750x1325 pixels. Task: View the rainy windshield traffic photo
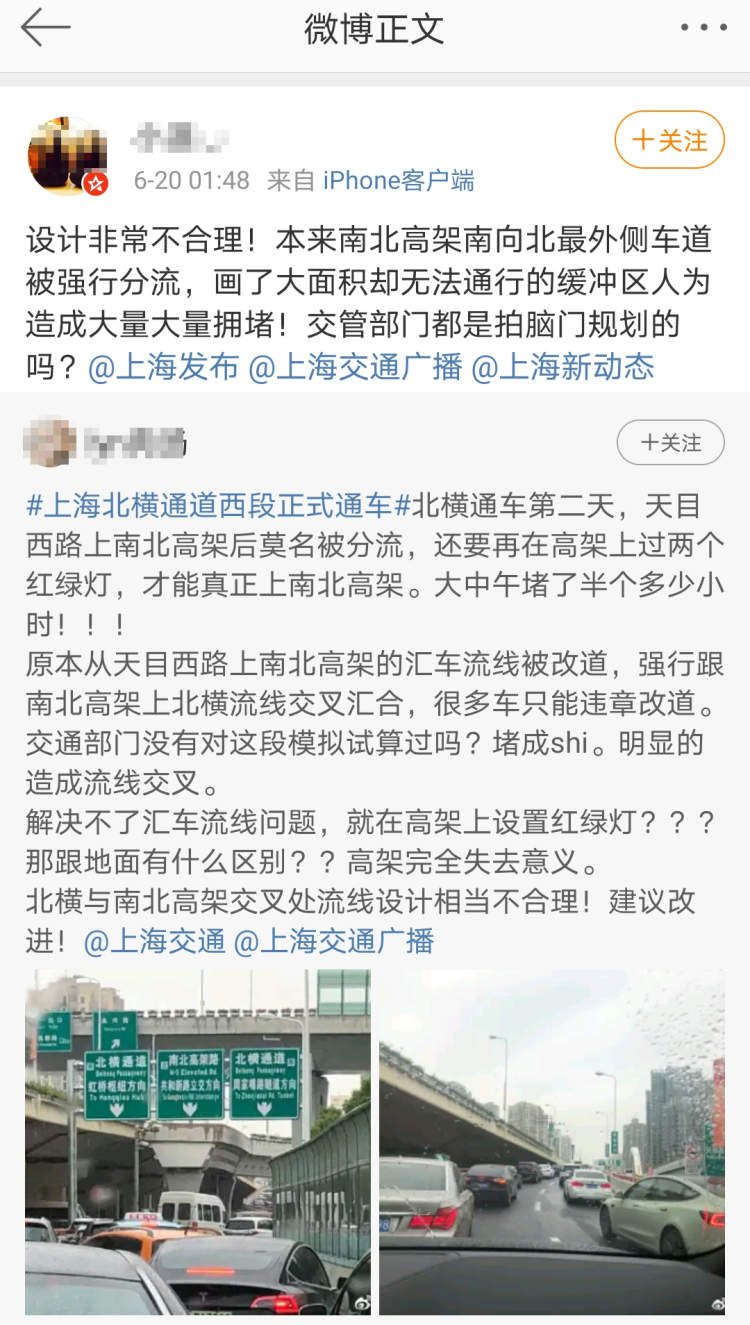[552, 1141]
